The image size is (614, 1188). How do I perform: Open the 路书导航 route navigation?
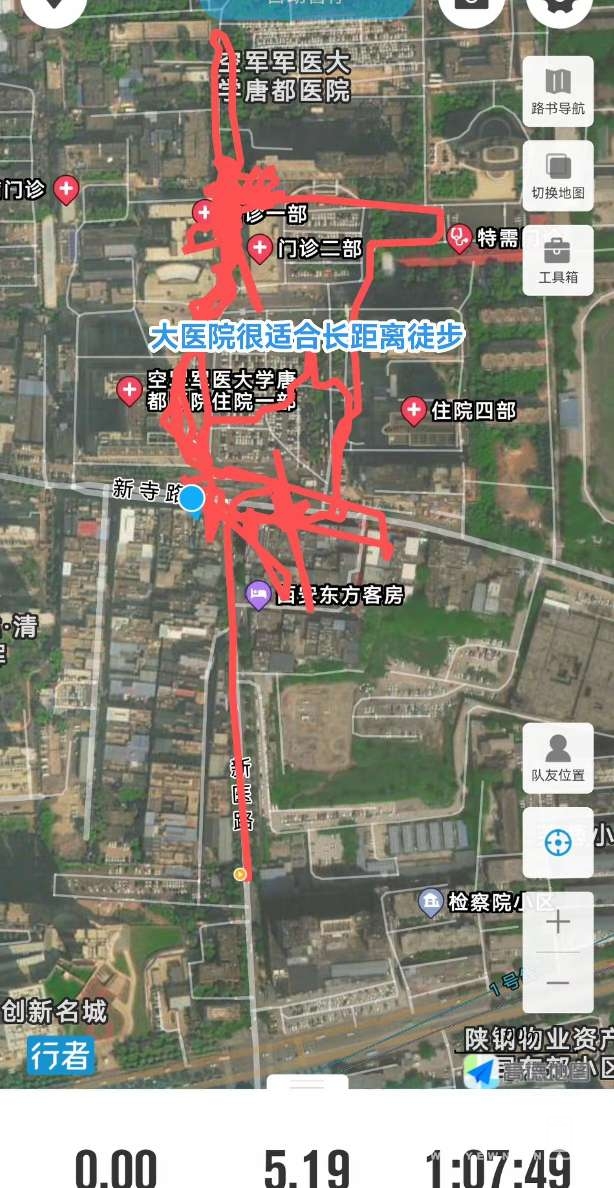point(558,91)
